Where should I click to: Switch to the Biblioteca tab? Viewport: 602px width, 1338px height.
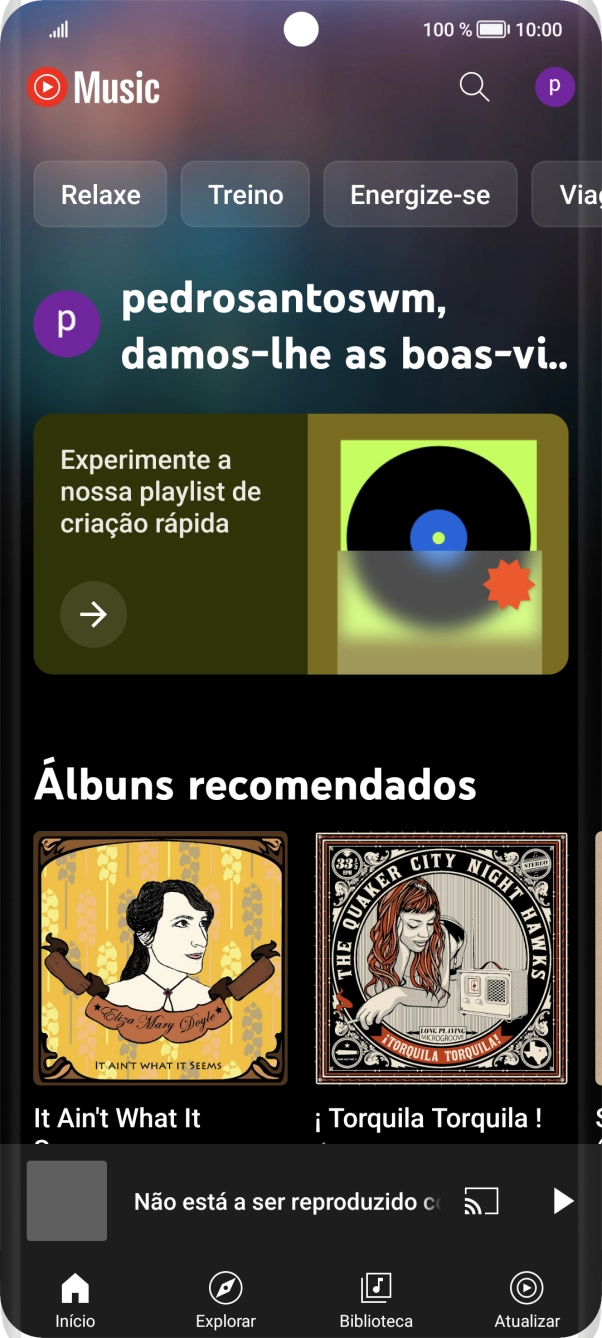click(376, 1299)
